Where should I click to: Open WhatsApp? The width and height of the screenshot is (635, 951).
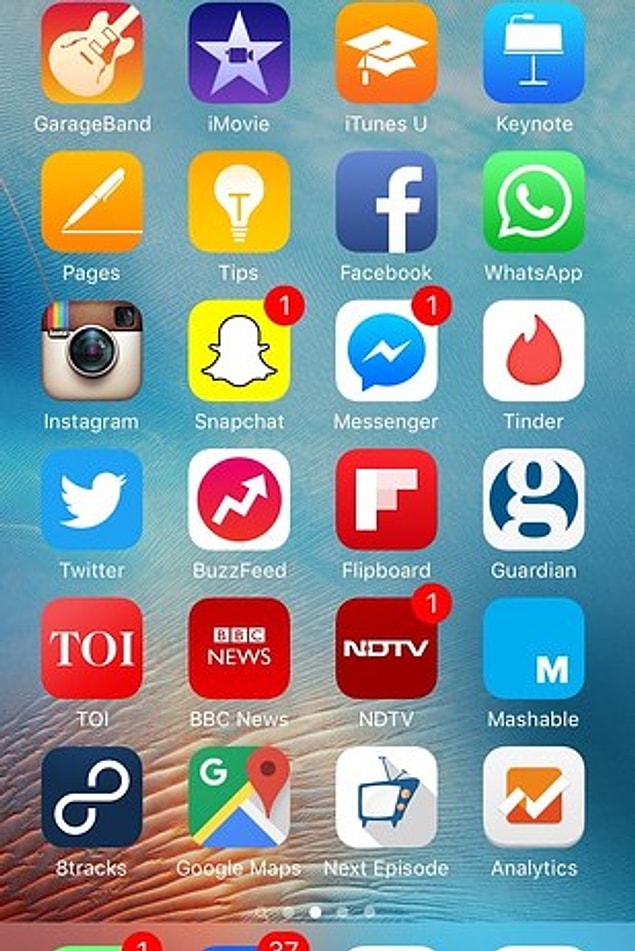(534, 202)
